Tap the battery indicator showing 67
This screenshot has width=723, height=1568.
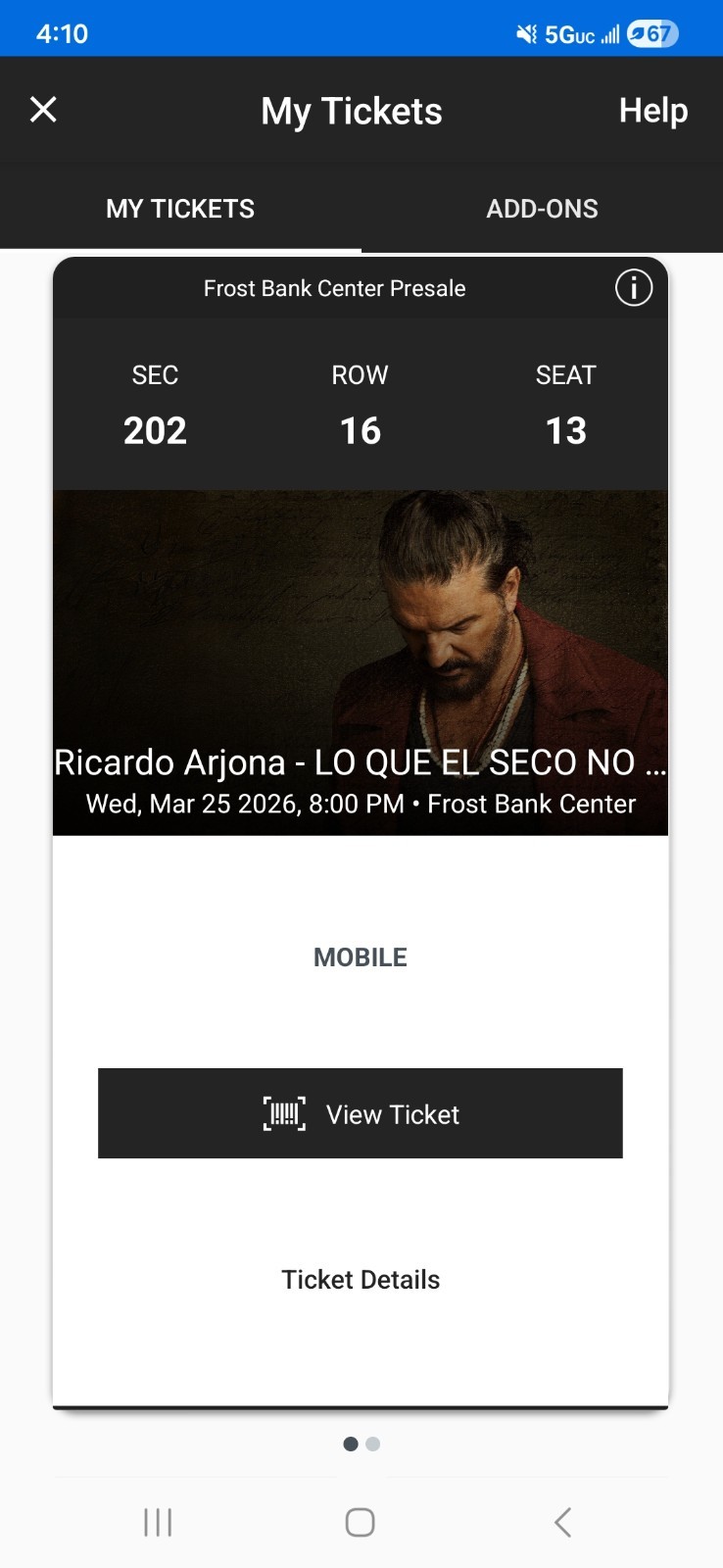coord(651,32)
